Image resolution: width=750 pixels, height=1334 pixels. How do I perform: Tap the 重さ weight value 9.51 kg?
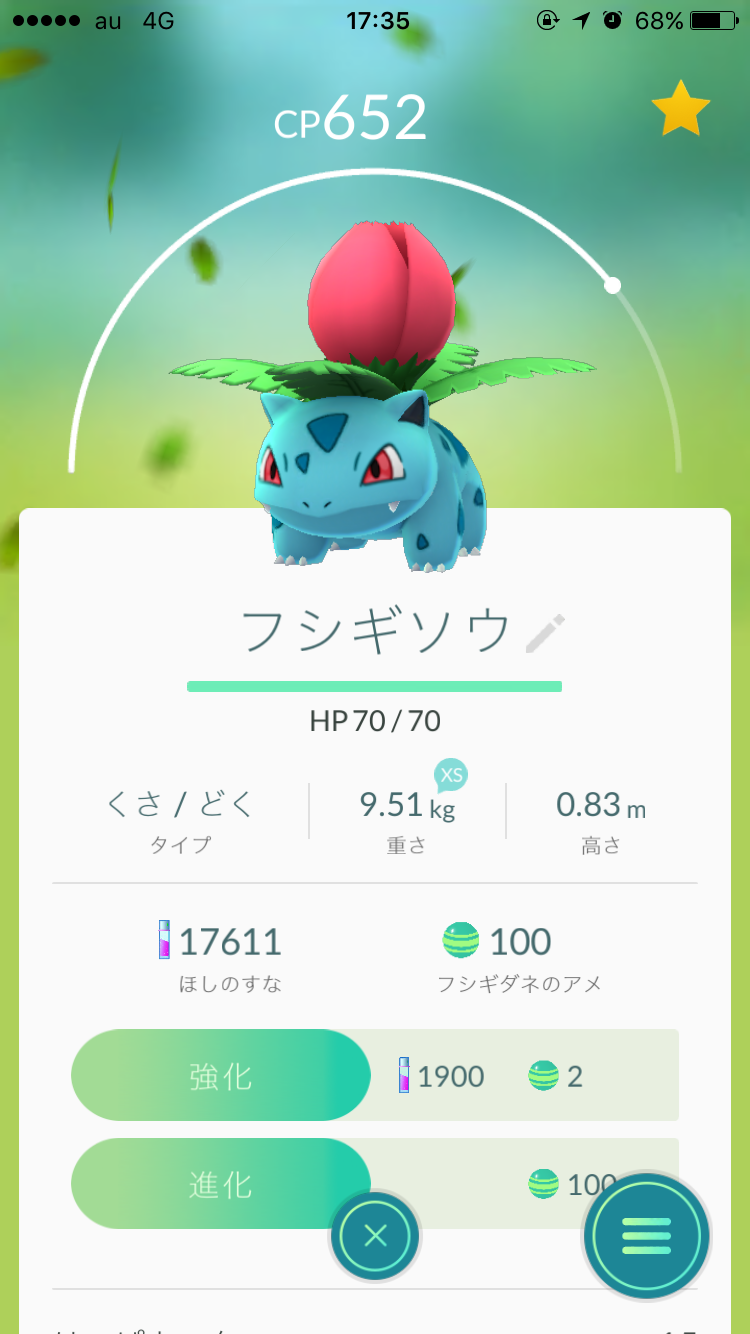pyautogui.click(x=402, y=805)
